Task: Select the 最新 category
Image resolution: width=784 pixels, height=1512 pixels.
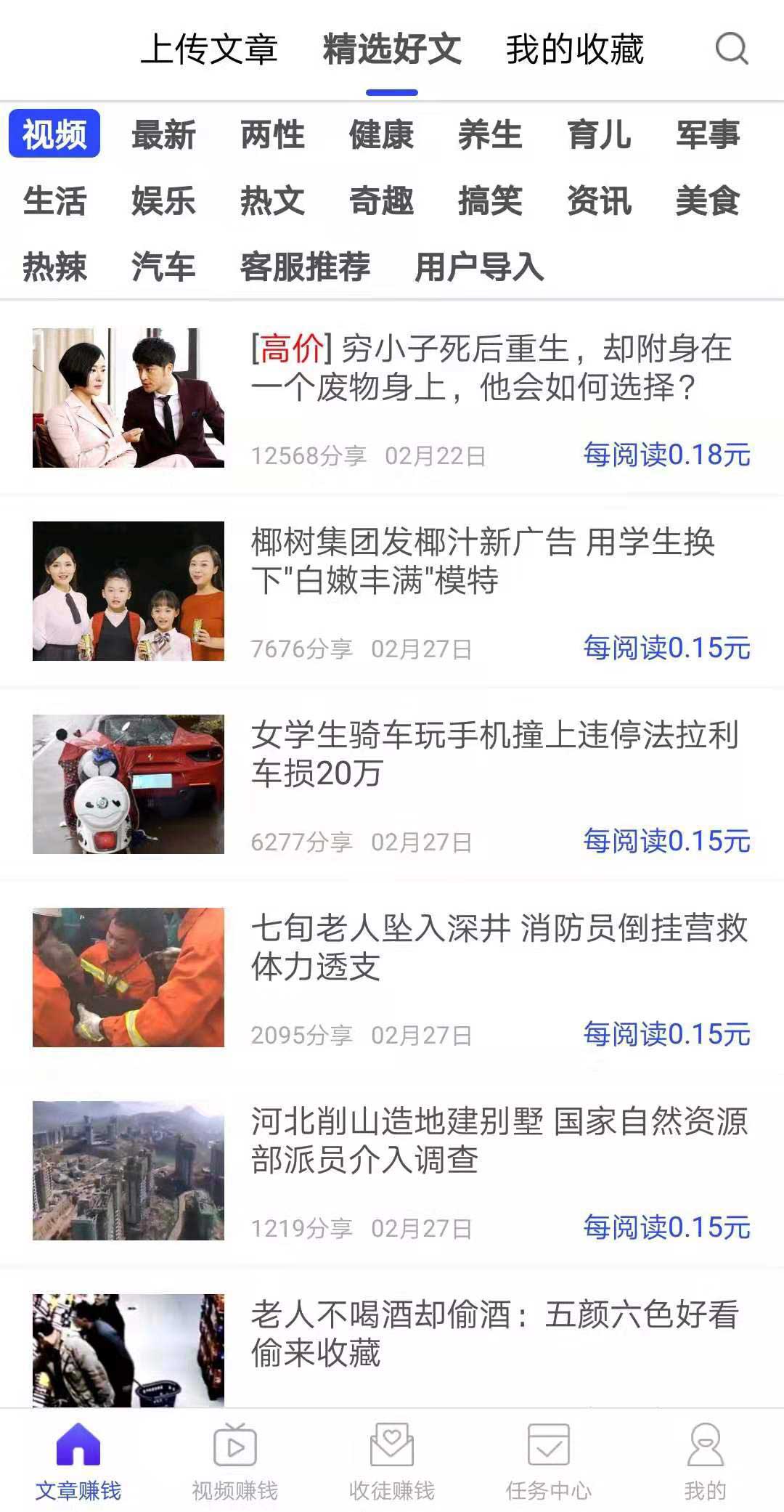Action: pos(163,135)
